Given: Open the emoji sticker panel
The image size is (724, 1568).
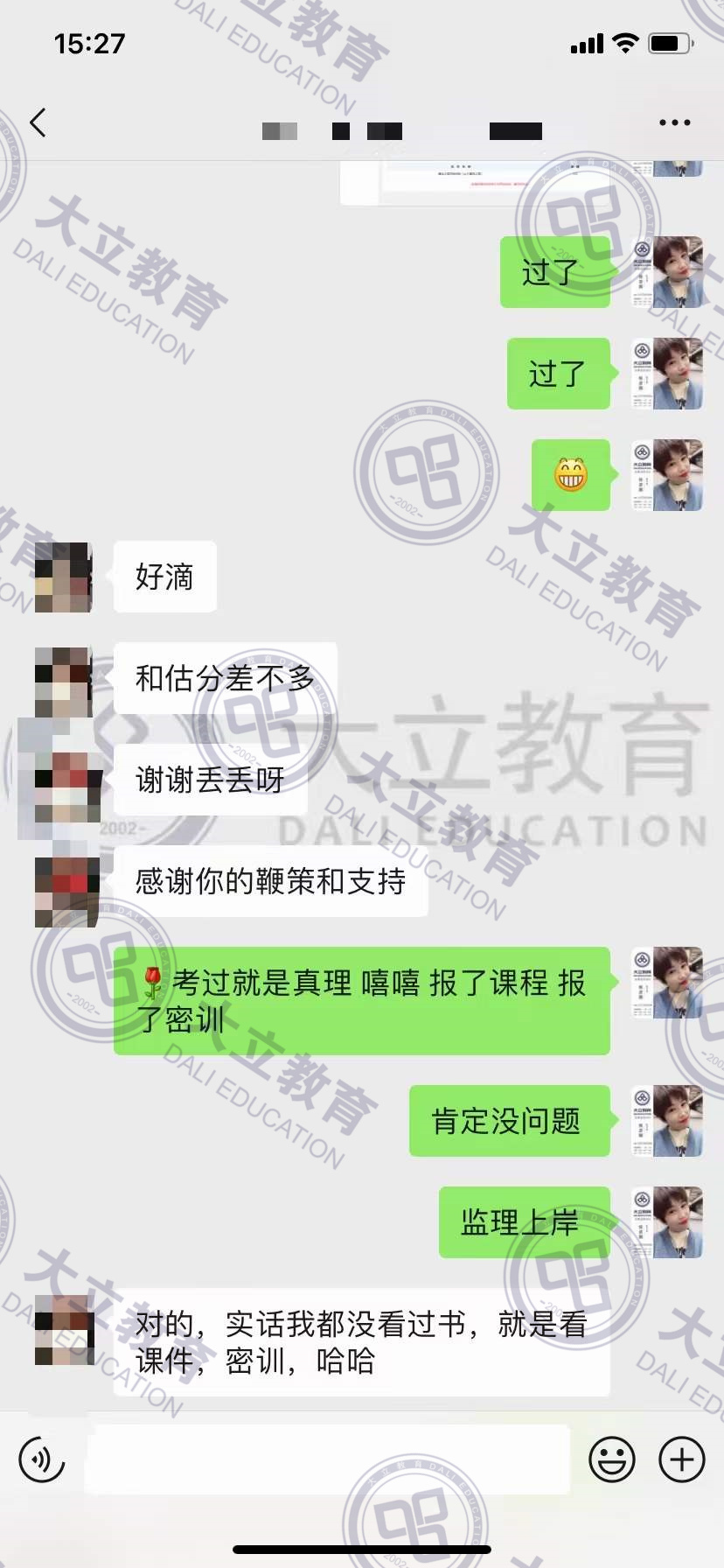Looking at the screenshot, I should 612,1459.
